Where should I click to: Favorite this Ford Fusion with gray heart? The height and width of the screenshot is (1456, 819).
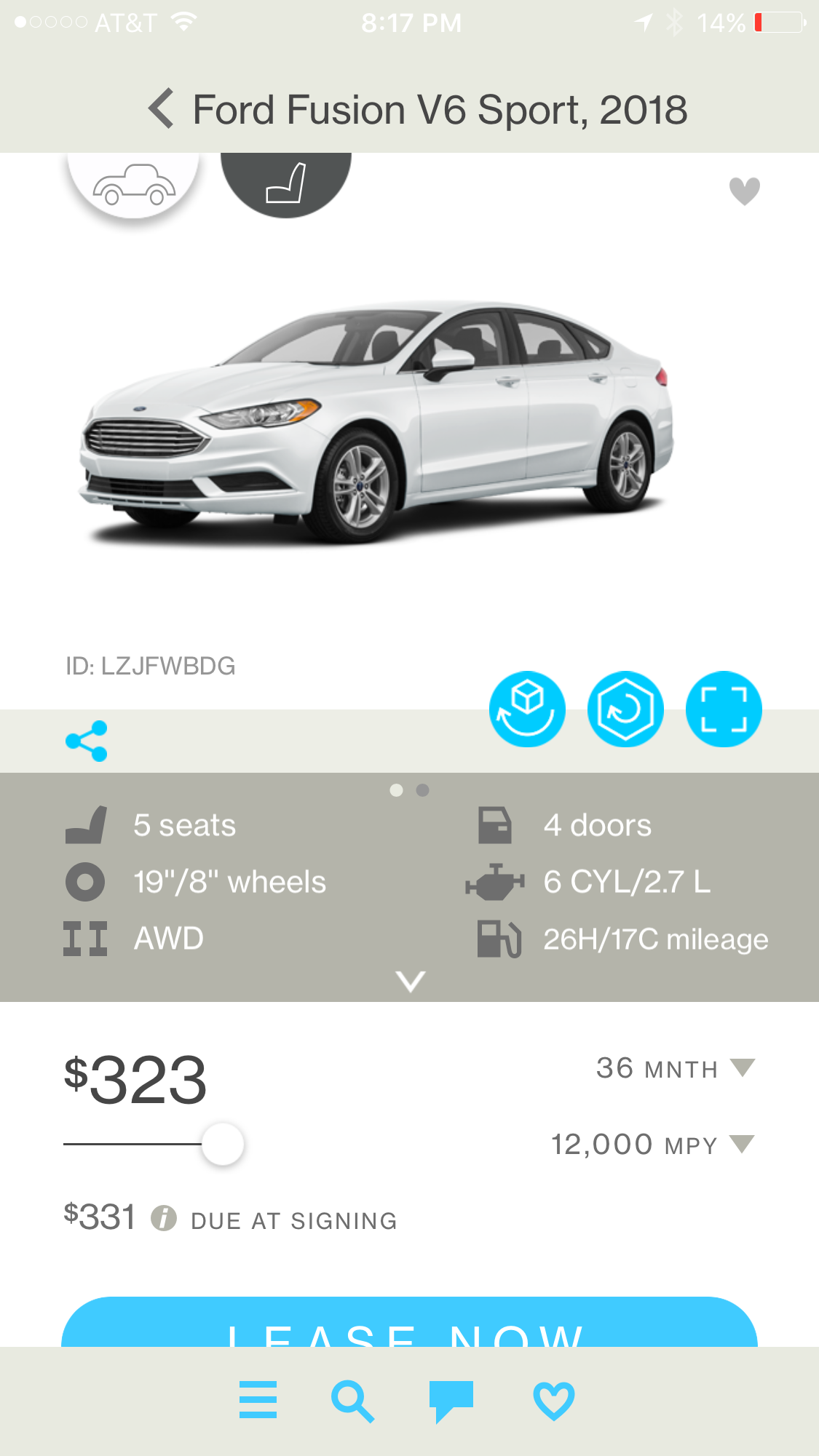(744, 191)
